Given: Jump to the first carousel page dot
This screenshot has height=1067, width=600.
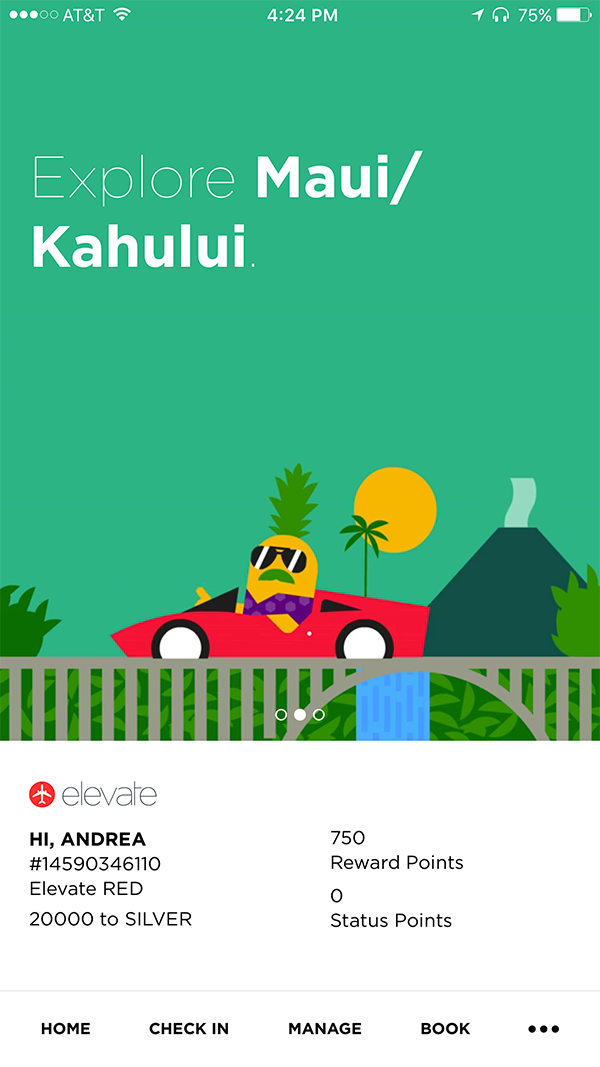Looking at the screenshot, I should 281,715.
